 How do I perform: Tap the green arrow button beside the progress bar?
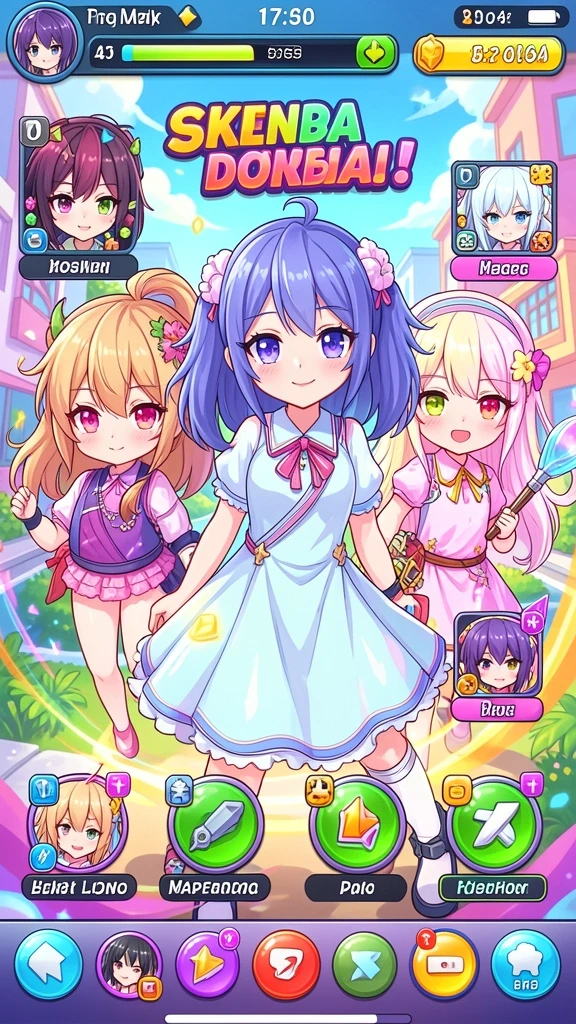point(376,53)
